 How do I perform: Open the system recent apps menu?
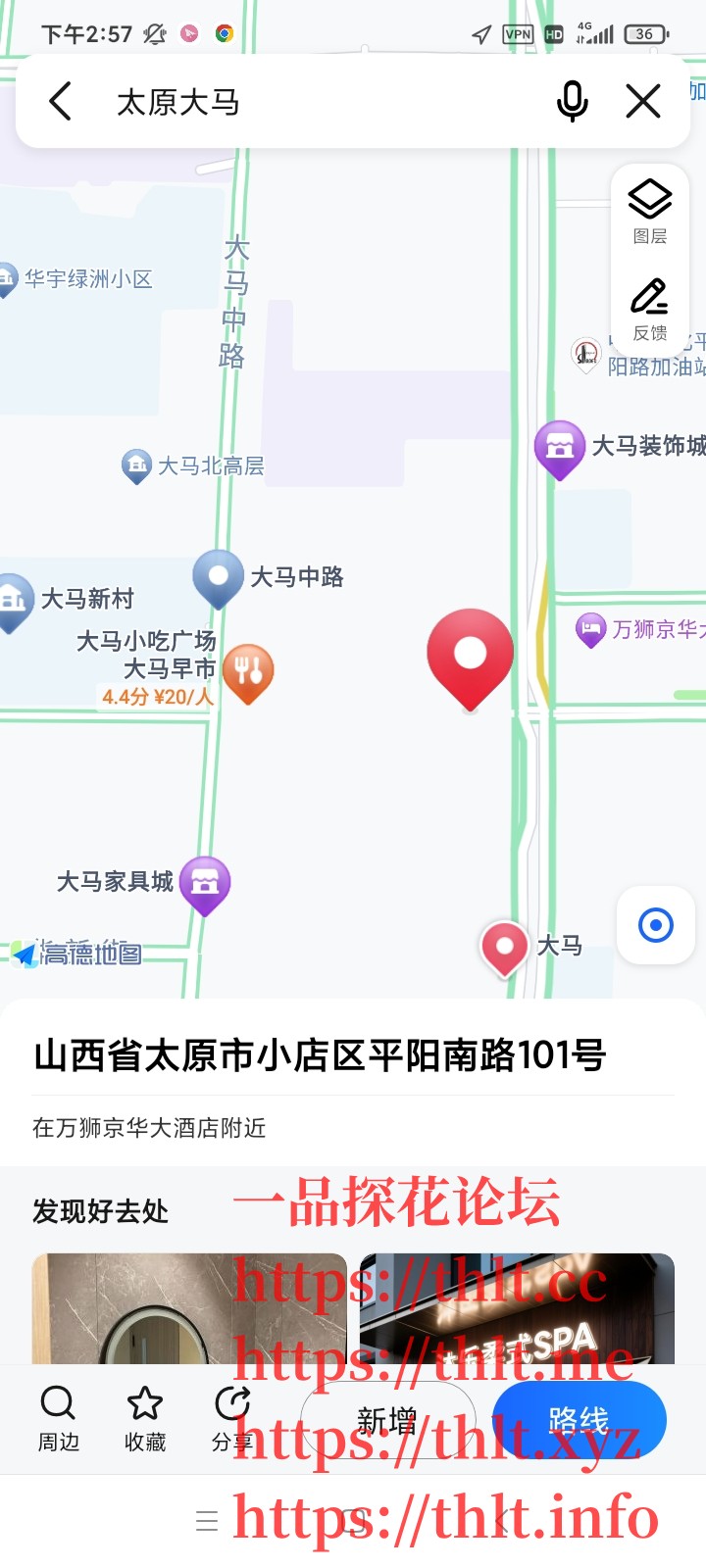tap(207, 1521)
